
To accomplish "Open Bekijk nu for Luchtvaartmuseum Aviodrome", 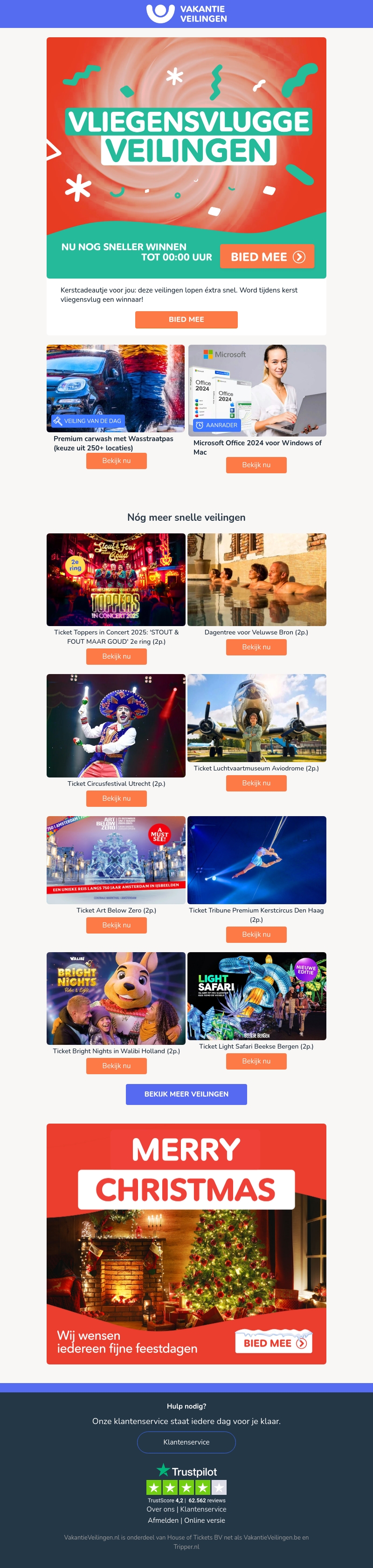I will point(256,783).
